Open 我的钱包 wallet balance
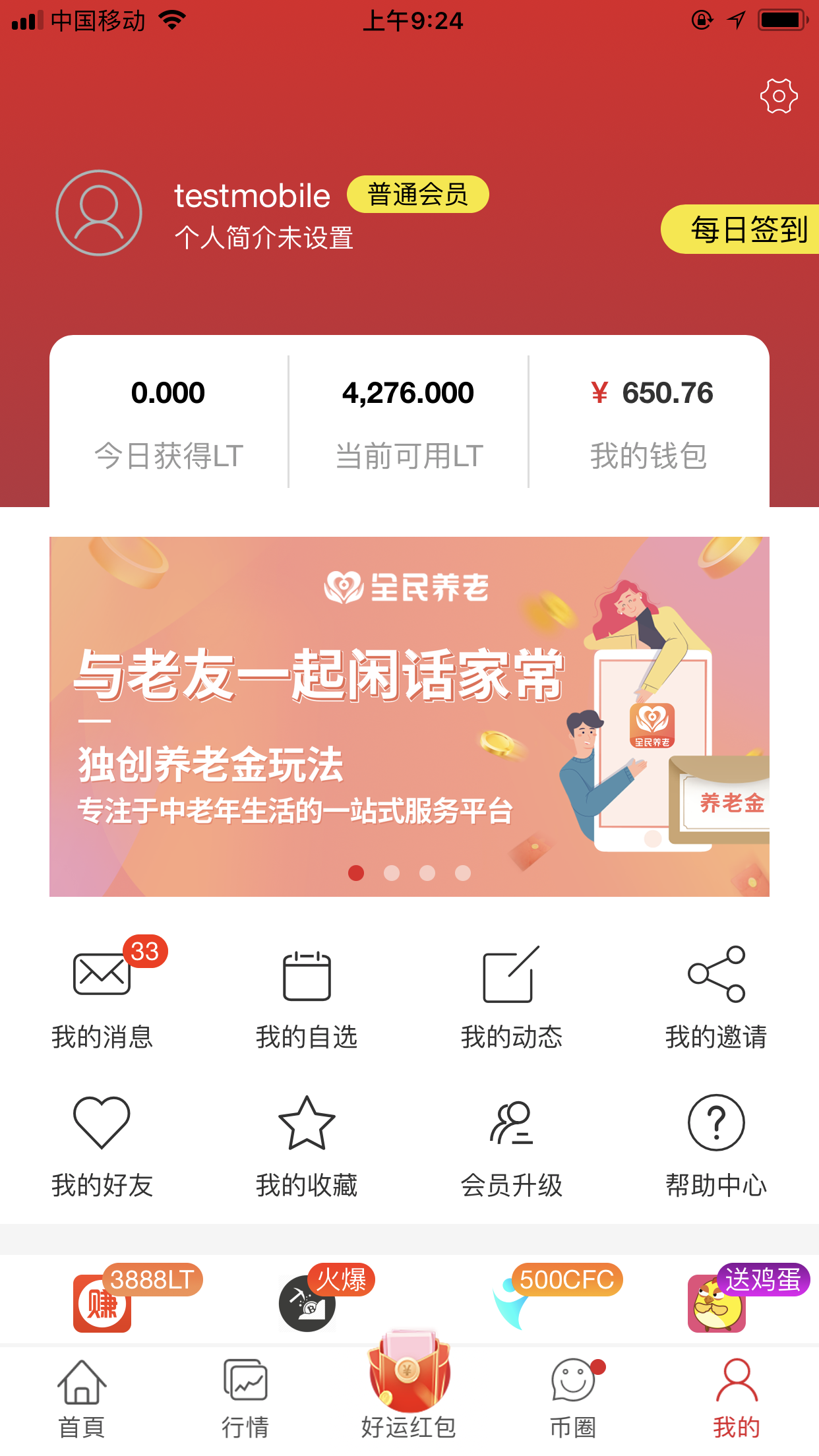Screen dimensions: 819x1456 649,422
